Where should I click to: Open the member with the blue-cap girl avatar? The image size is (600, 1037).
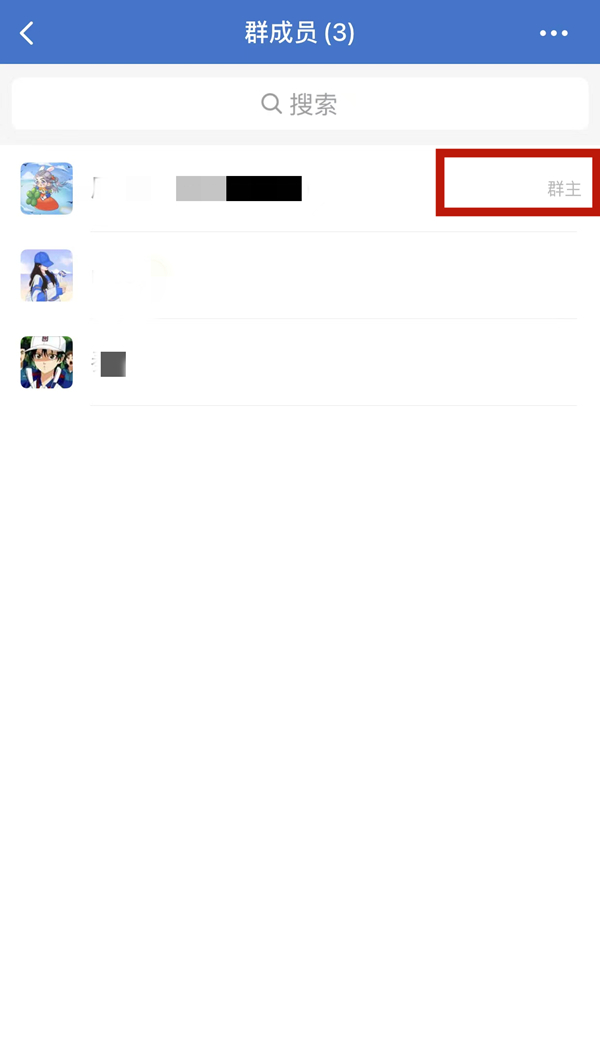(x=300, y=275)
